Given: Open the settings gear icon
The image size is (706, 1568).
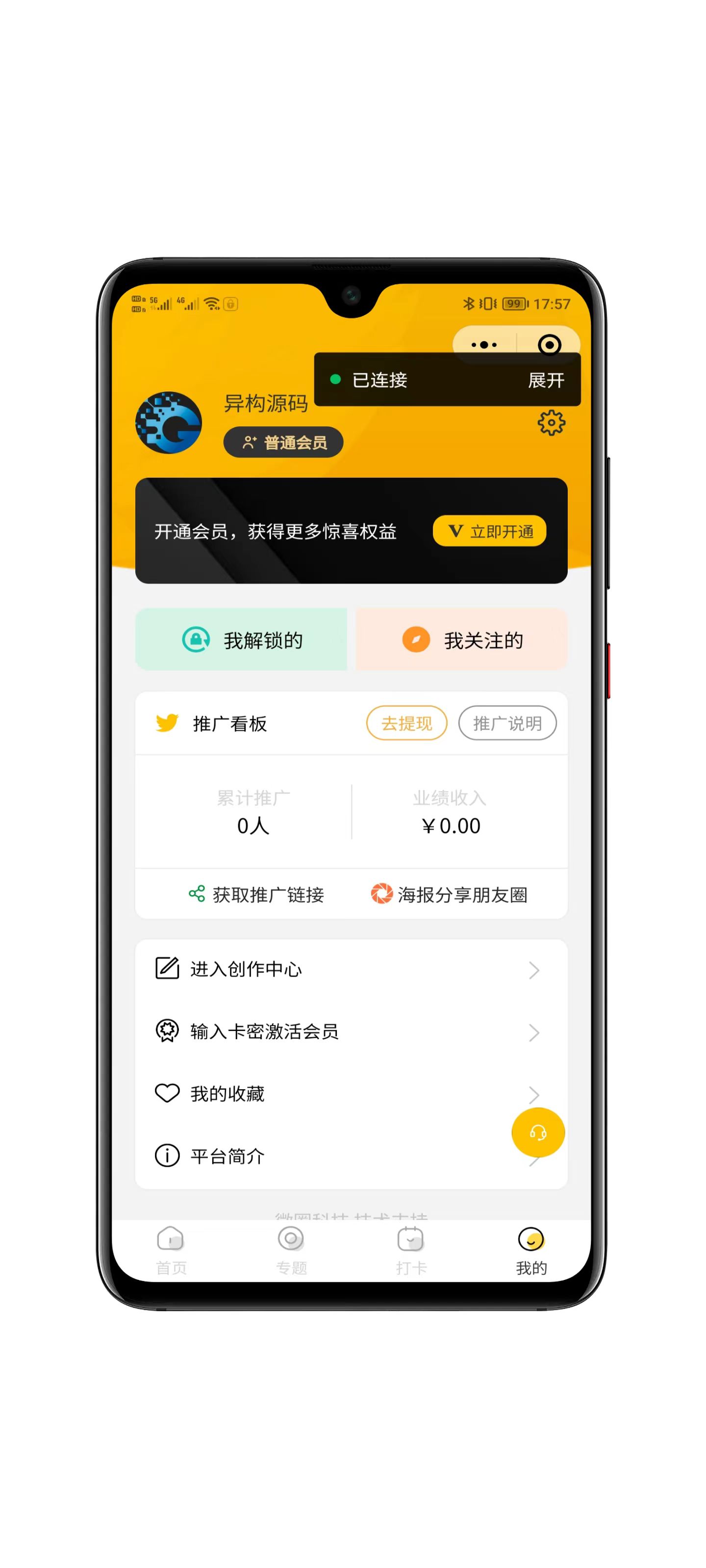Looking at the screenshot, I should (x=551, y=422).
